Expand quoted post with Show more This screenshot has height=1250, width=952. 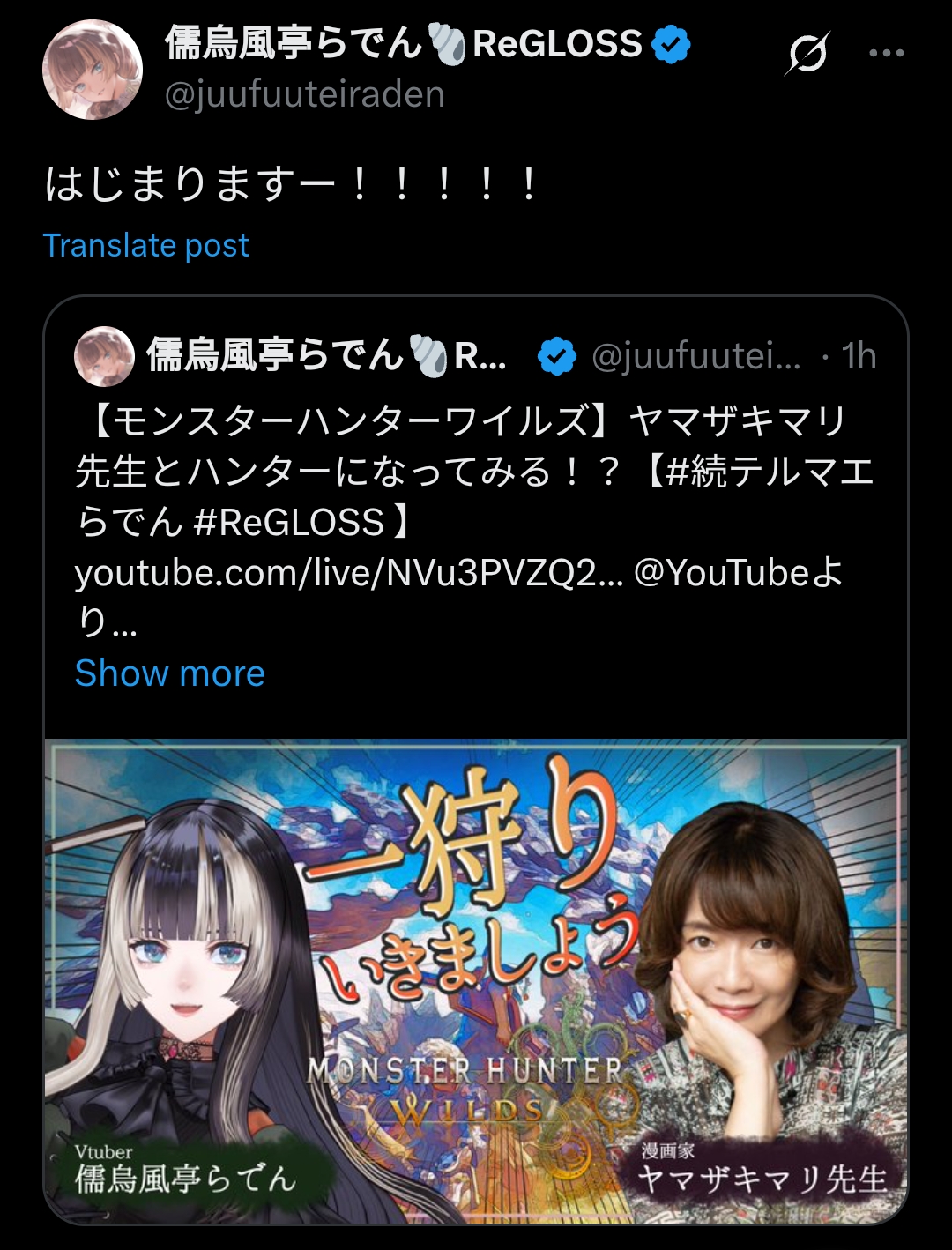click(169, 673)
